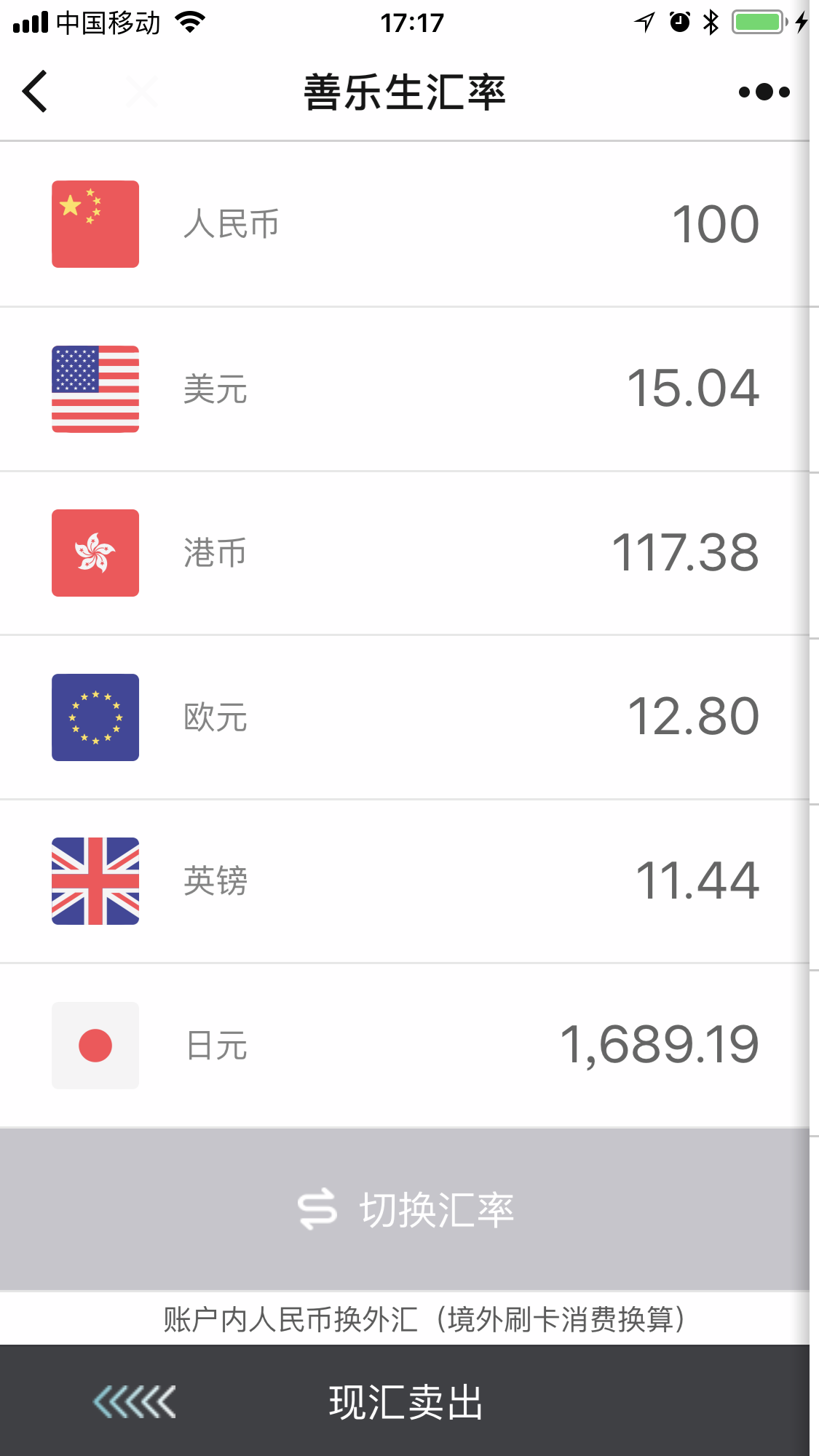The height and width of the screenshot is (1456, 819).
Task: Select the 港币 currency row
Action: coord(405,553)
